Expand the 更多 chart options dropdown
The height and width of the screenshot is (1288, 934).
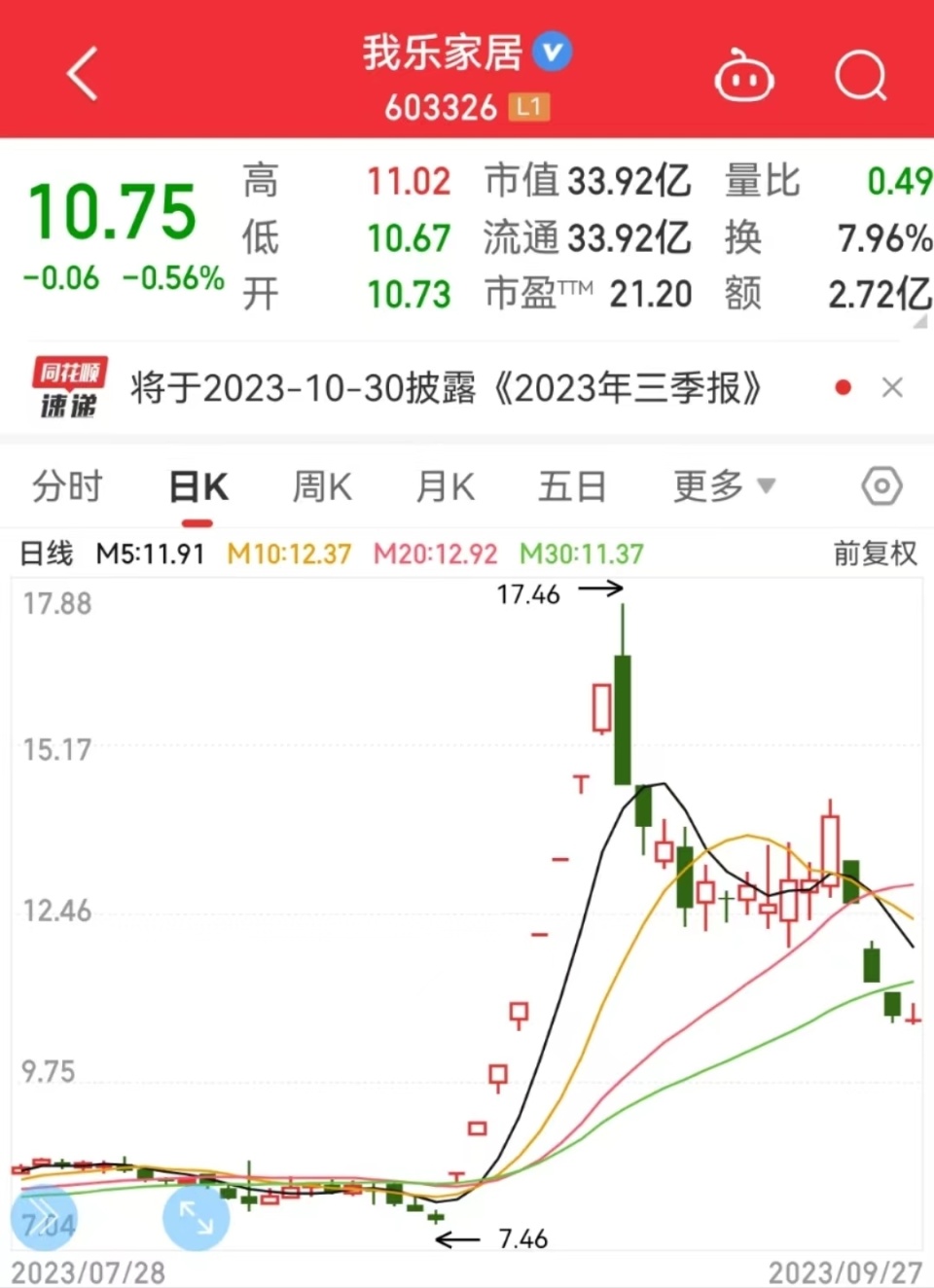click(x=724, y=485)
